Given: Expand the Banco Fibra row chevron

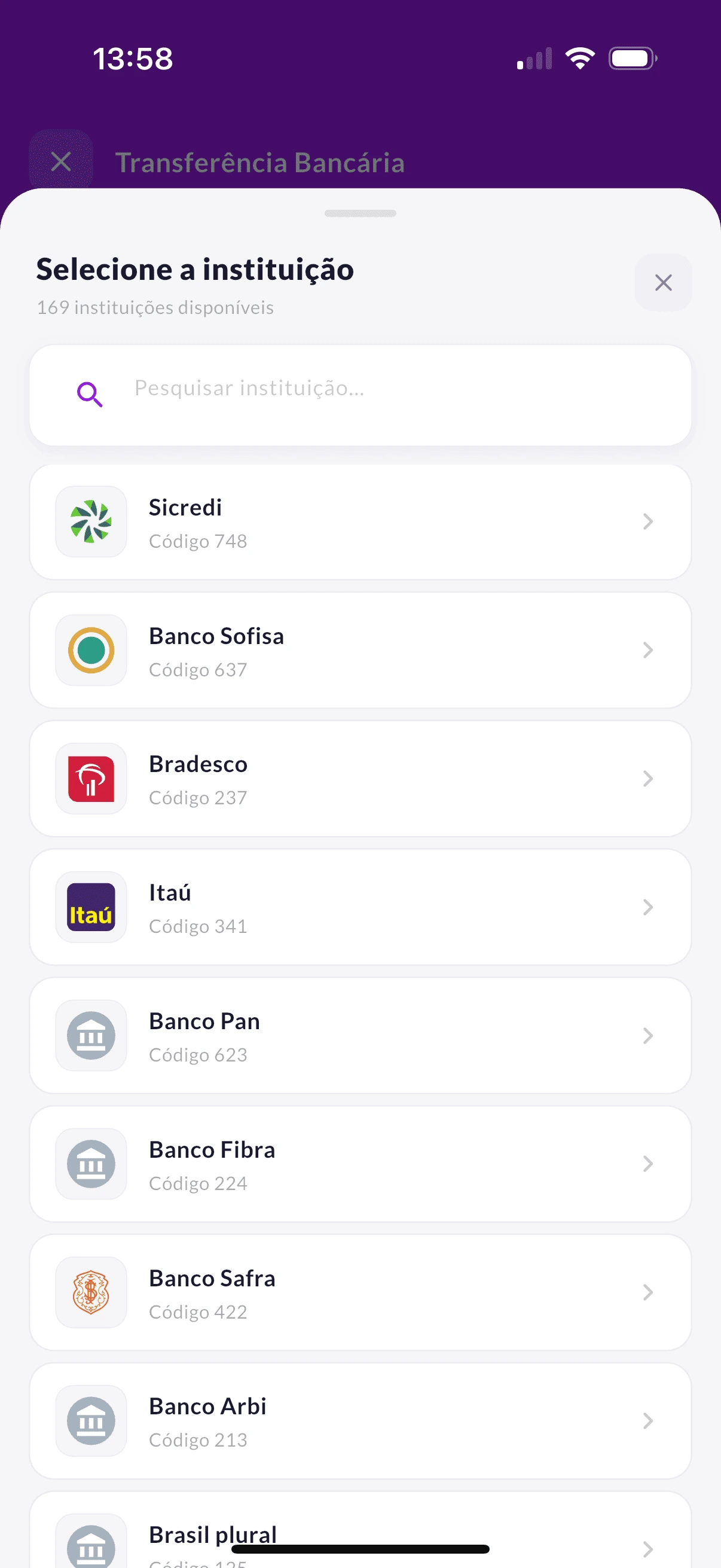Looking at the screenshot, I should click(x=647, y=1164).
